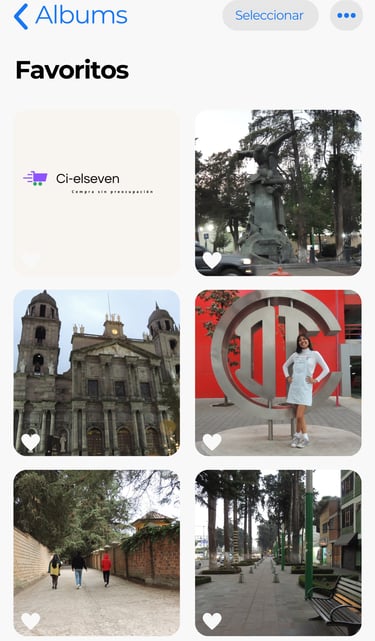375x641 pixels.
Task: Open the Ci-elseven logo image
Action: pos(97,193)
